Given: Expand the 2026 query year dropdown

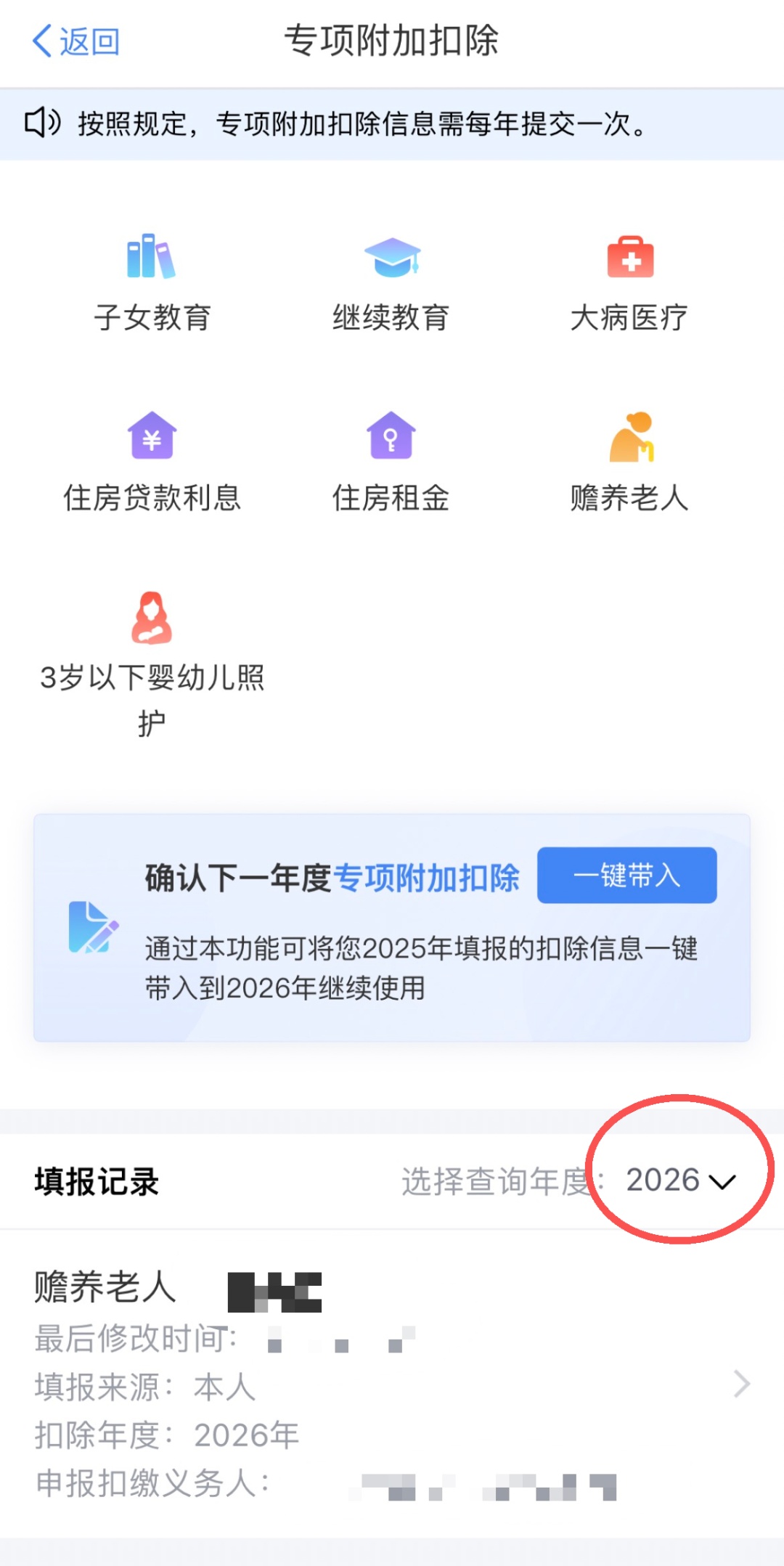Looking at the screenshot, I should tap(680, 1180).
